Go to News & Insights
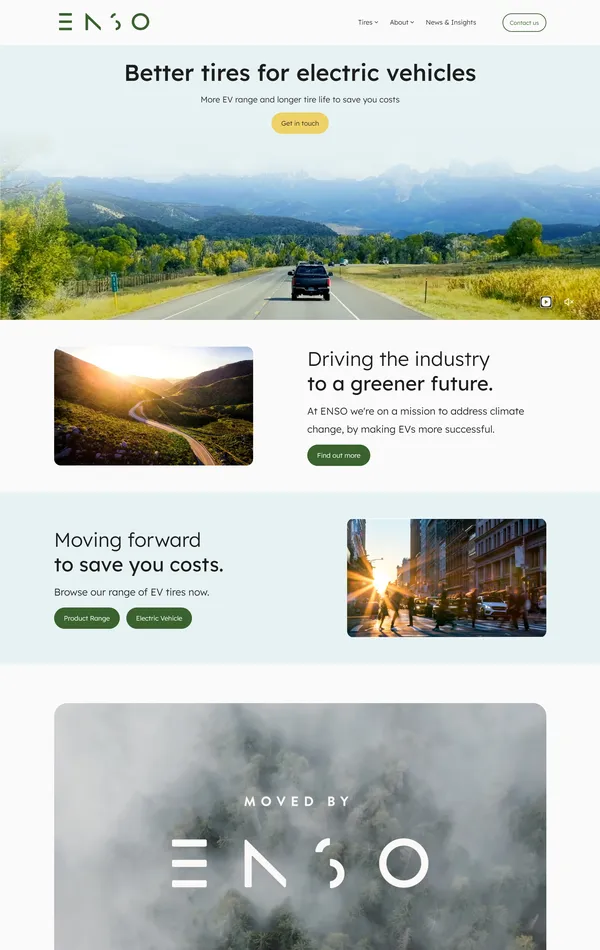The height and width of the screenshot is (950, 600). tap(450, 22)
